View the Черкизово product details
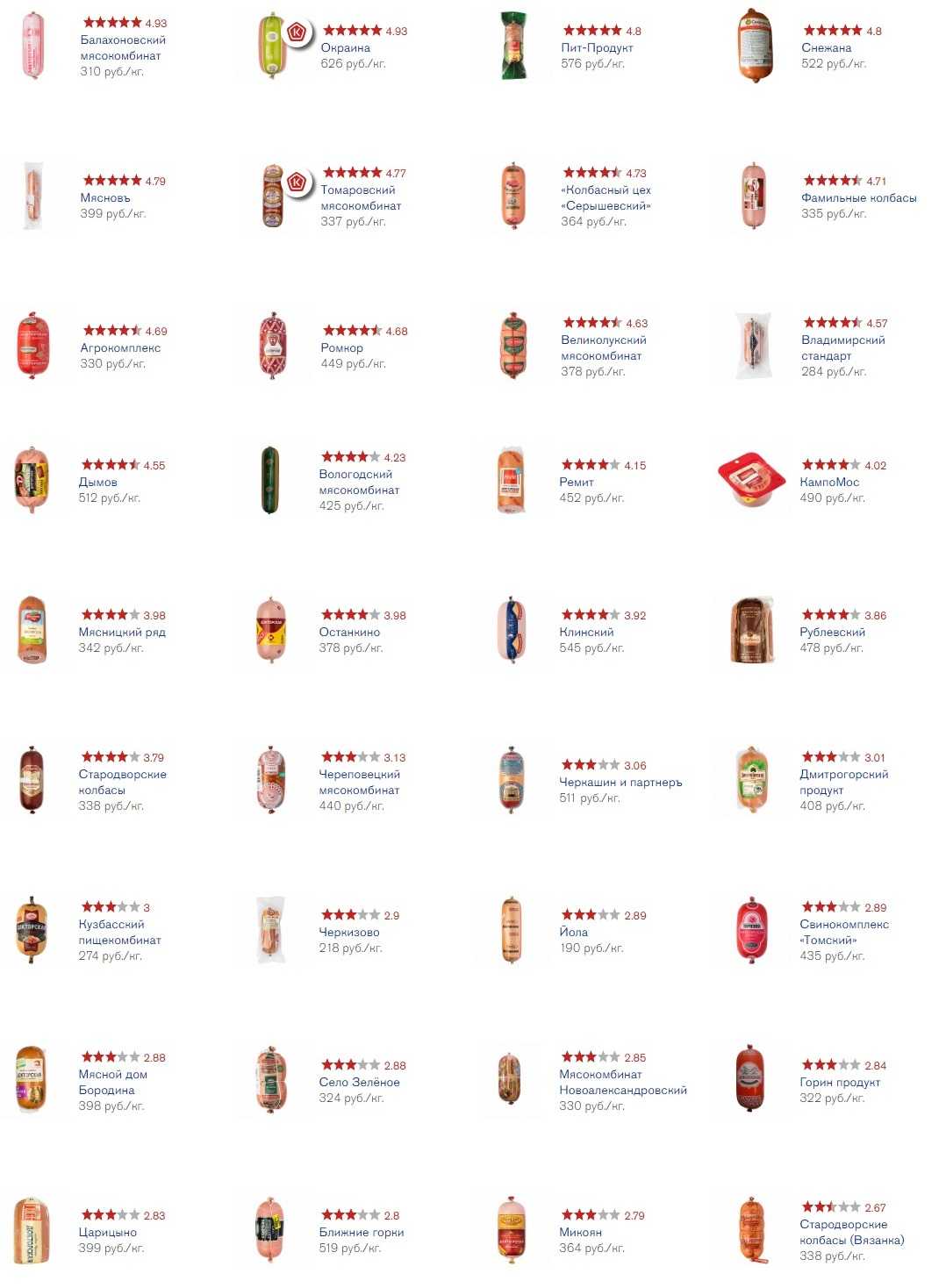The height and width of the screenshot is (1288, 946). (348, 933)
